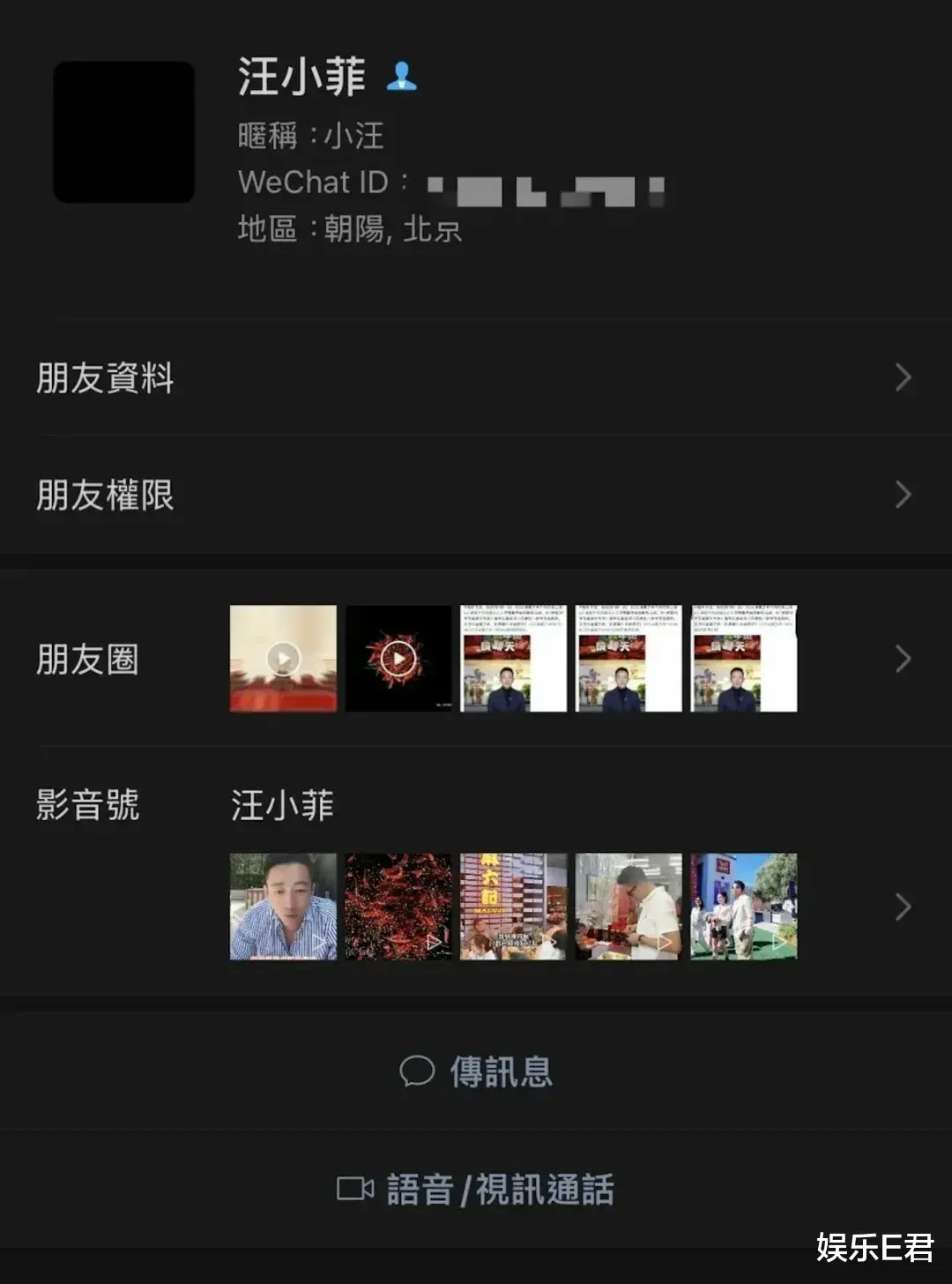Click the gender icon beside 汪小菲's name
Image resolution: width=952 pixels, height=1284 pixels.
[403, 78]
